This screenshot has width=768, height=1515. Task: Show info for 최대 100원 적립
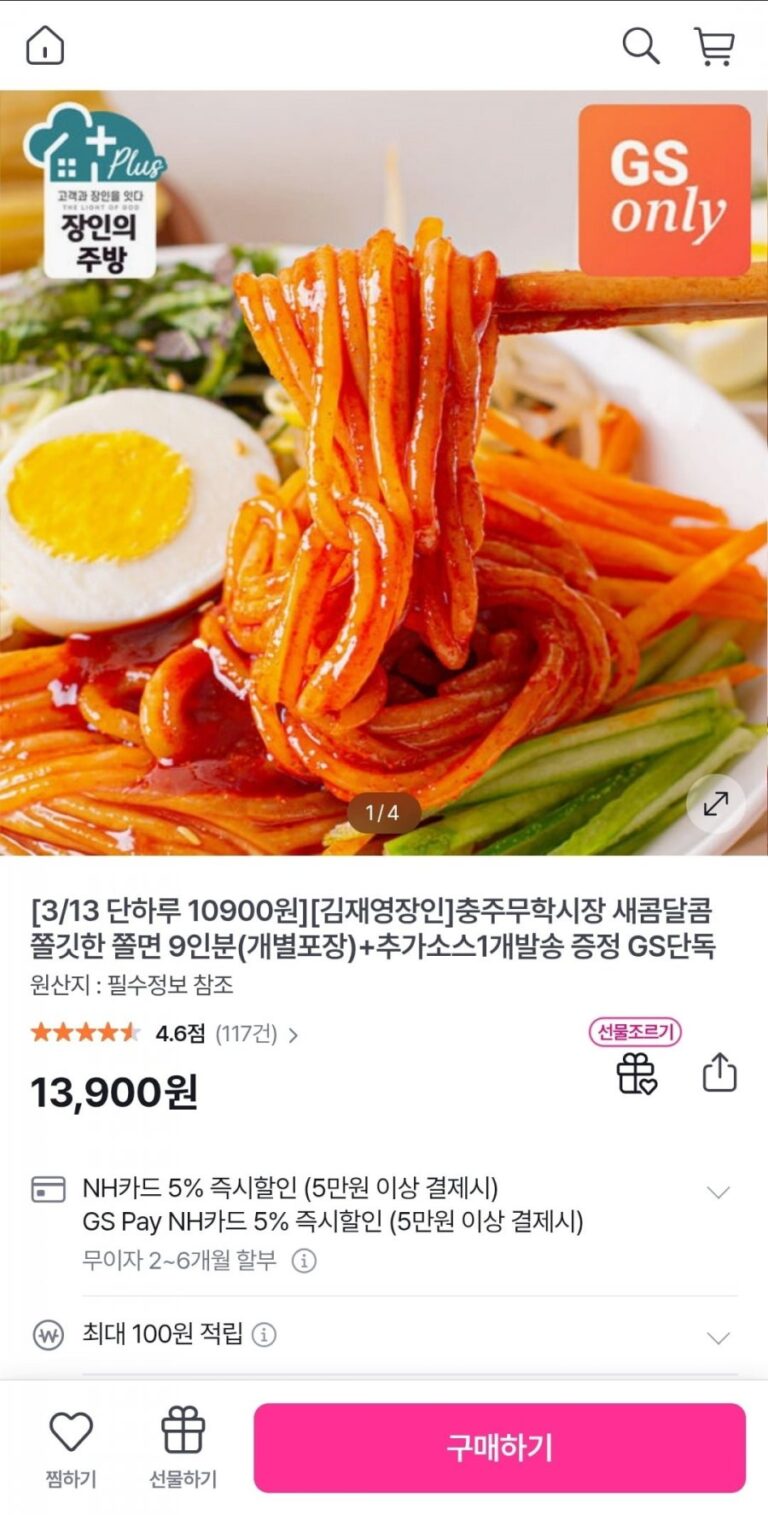point(264,1334)
